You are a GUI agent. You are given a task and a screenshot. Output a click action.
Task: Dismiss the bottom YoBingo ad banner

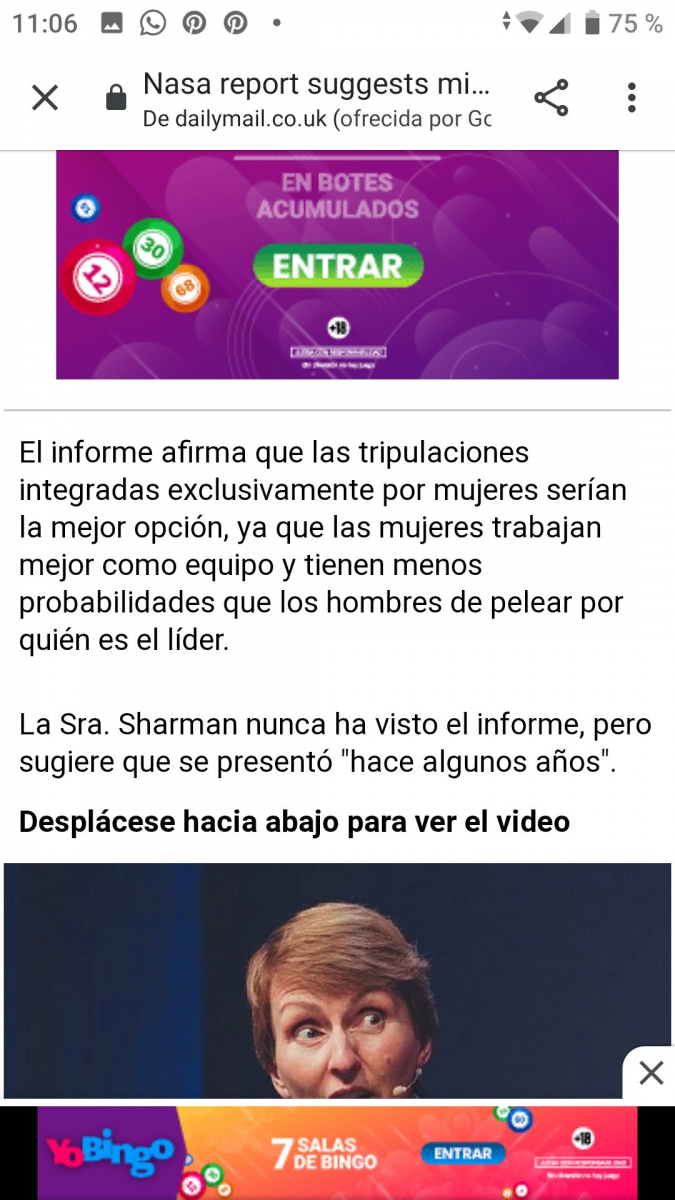651,1074
